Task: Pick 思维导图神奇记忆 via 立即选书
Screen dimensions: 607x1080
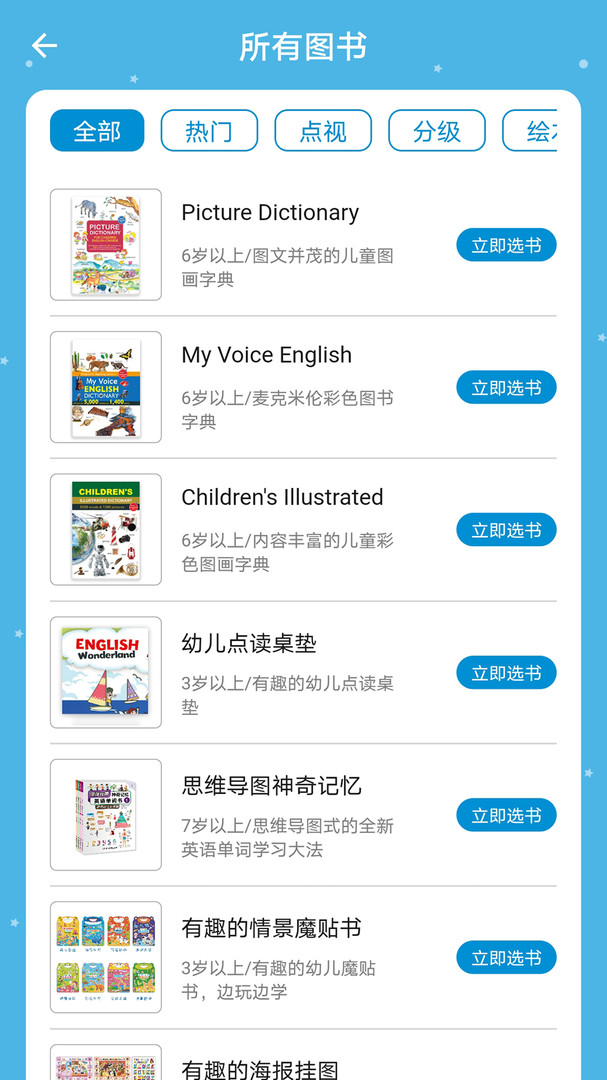Action: click(x=506, y=815)
